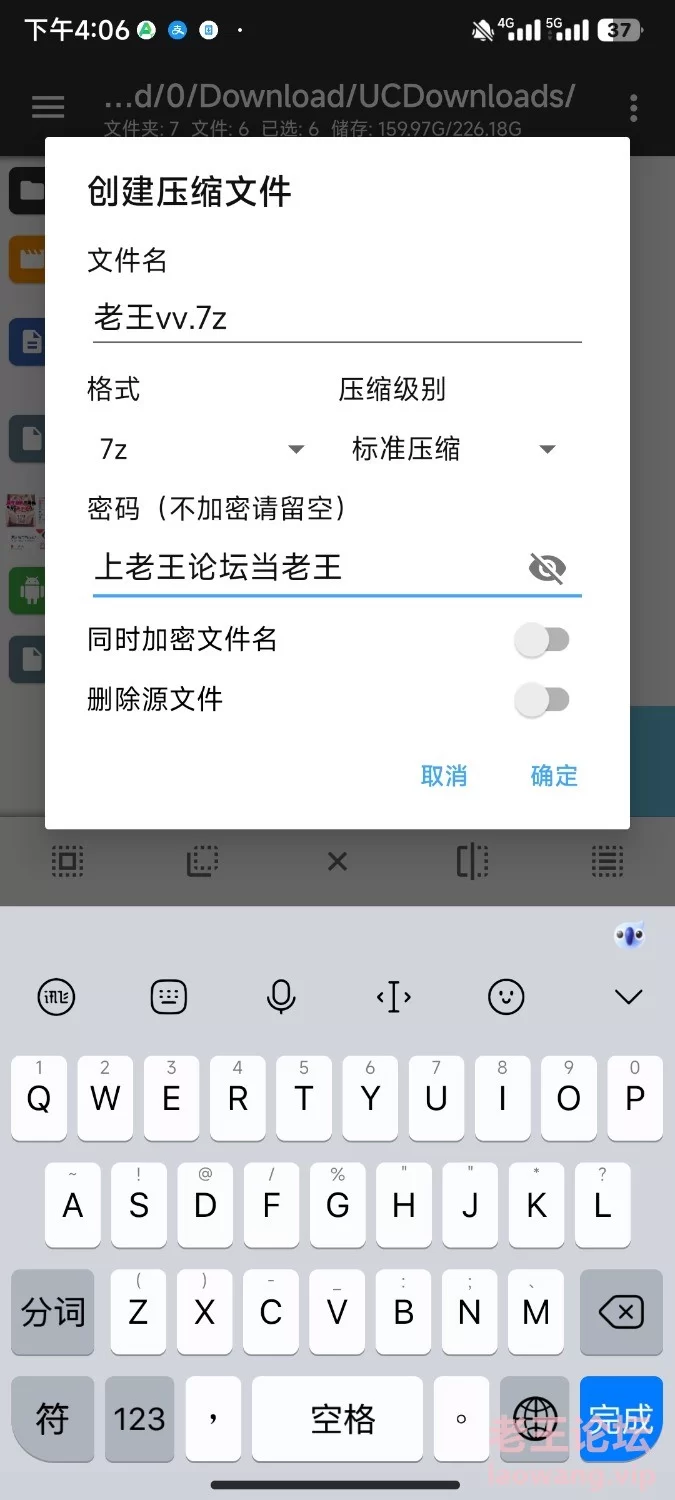675x1500 pixels.
Task: Open keyboard layout switcher icon
Action: click(x=169, y=996)
